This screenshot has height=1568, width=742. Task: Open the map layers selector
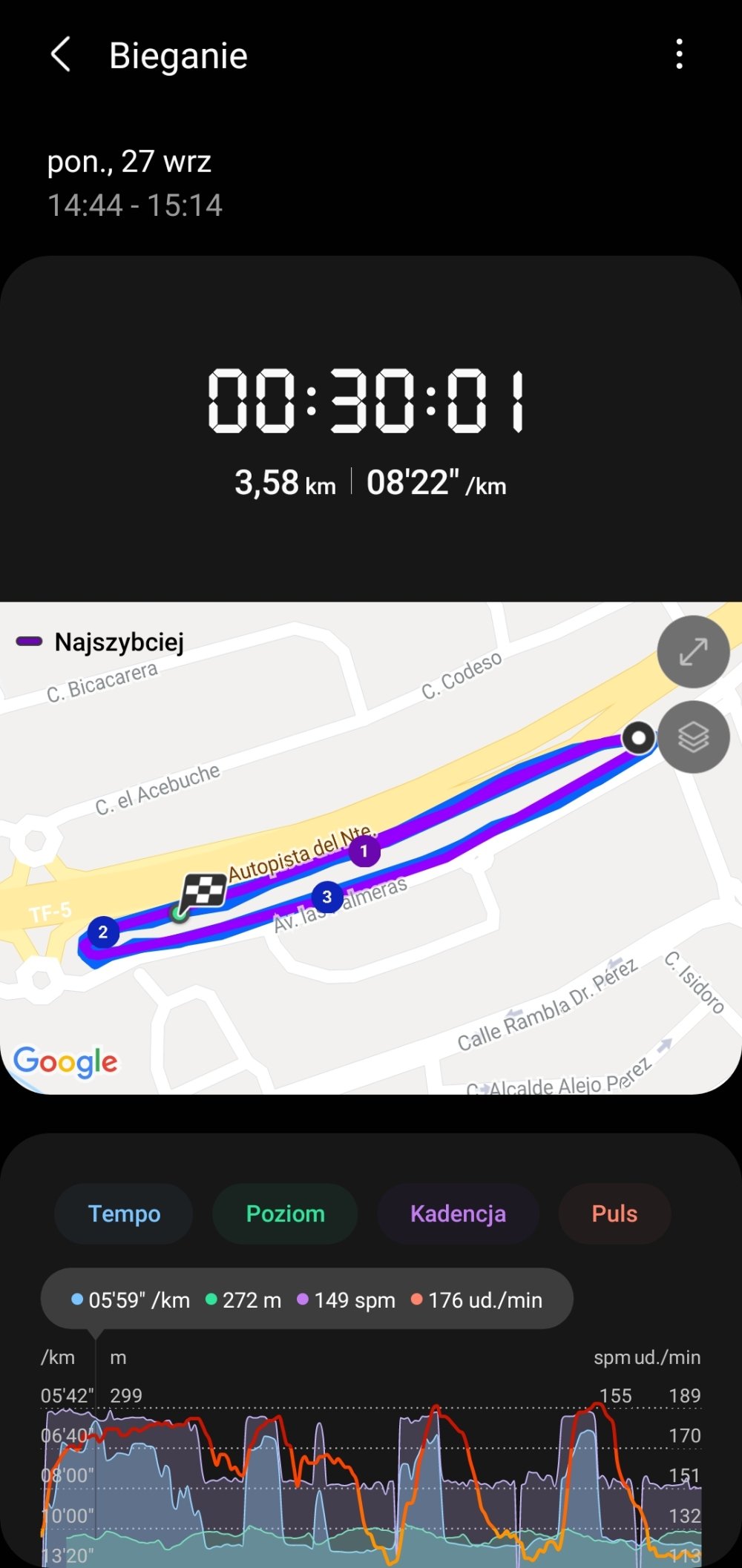tap(693, 737)
